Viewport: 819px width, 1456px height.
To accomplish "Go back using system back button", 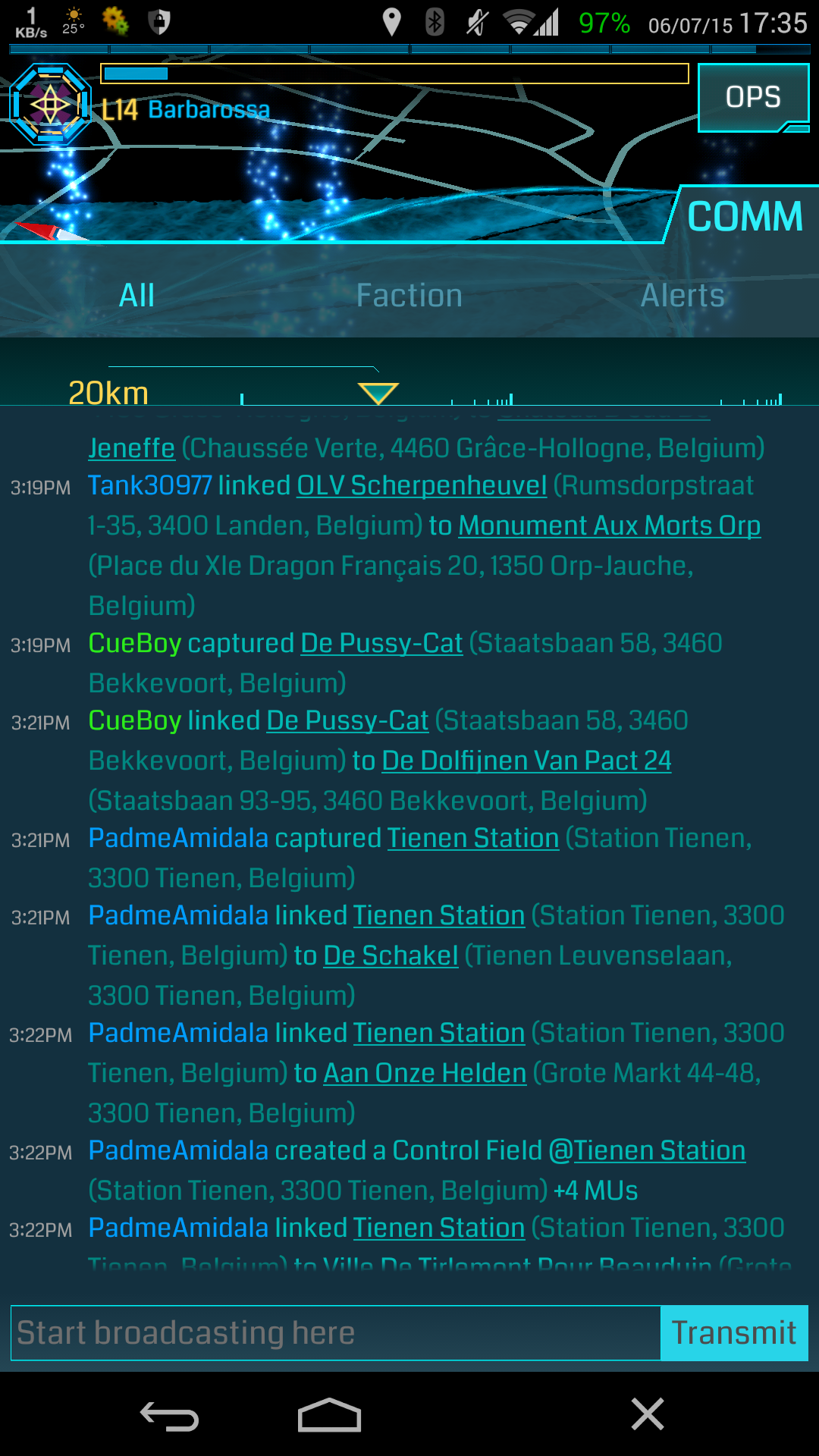I will tap(169, 1416).
